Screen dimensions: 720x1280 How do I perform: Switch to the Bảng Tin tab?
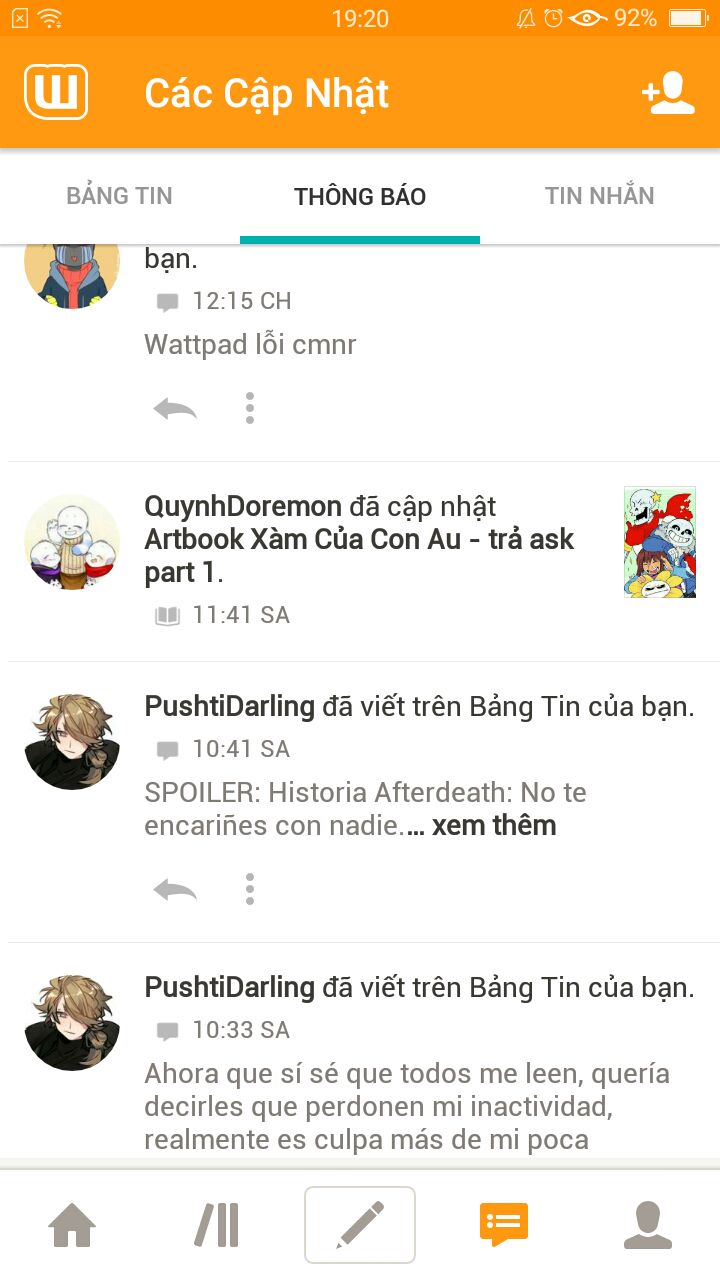(x=120, y=196)
